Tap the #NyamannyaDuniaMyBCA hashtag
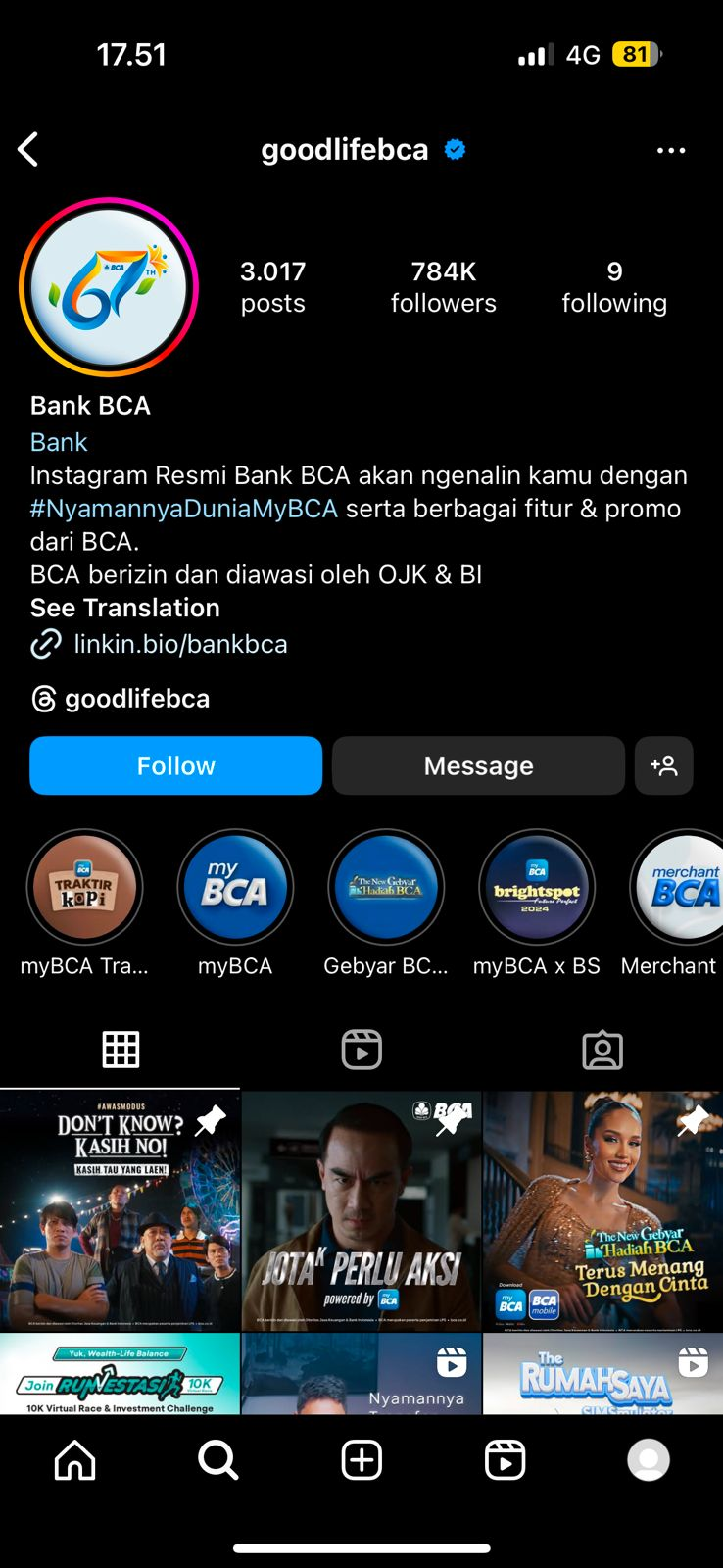 click(x=182, y=509)
